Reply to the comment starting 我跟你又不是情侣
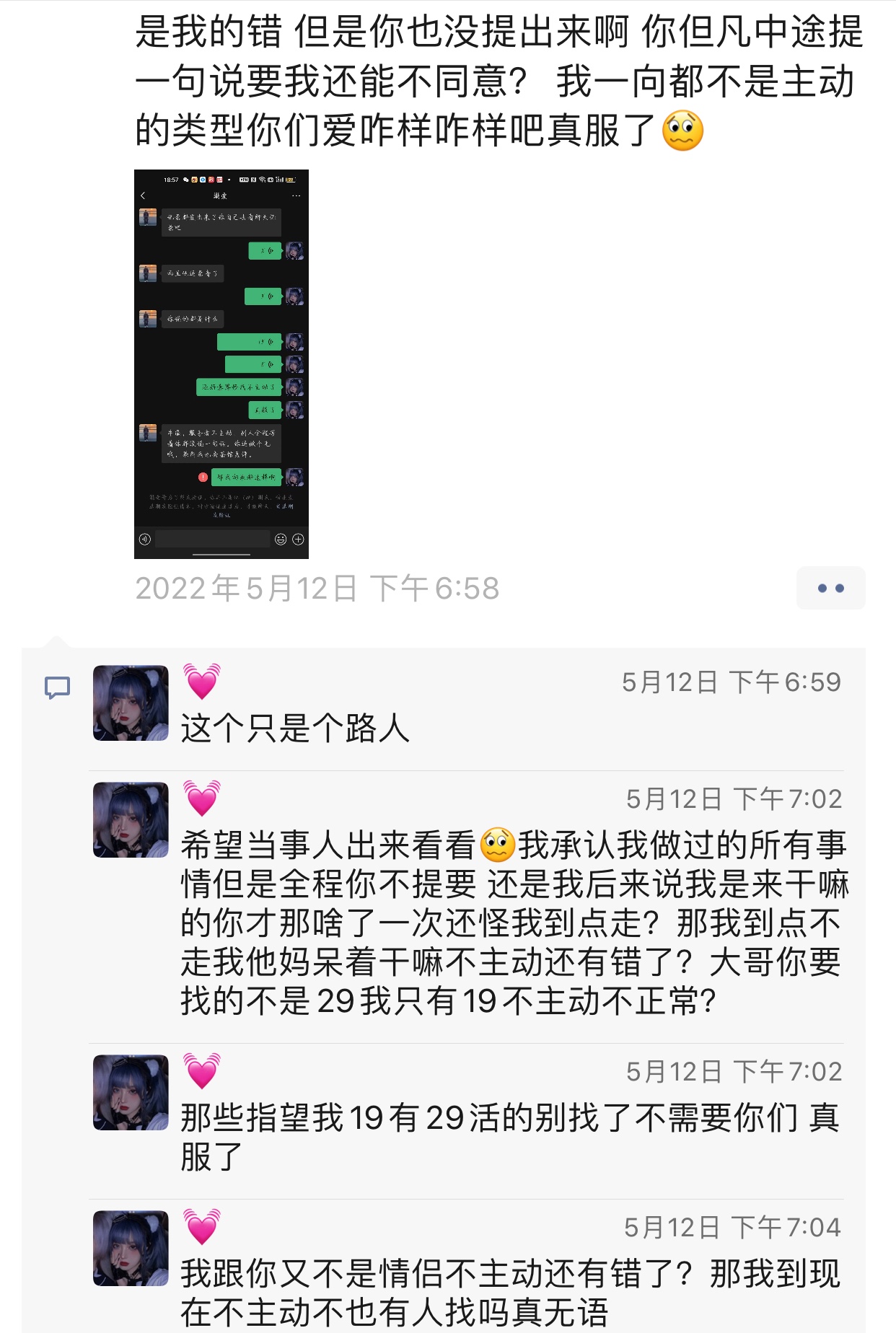The width and height of the screenshot is (896, 1333). coord(509,1293)
